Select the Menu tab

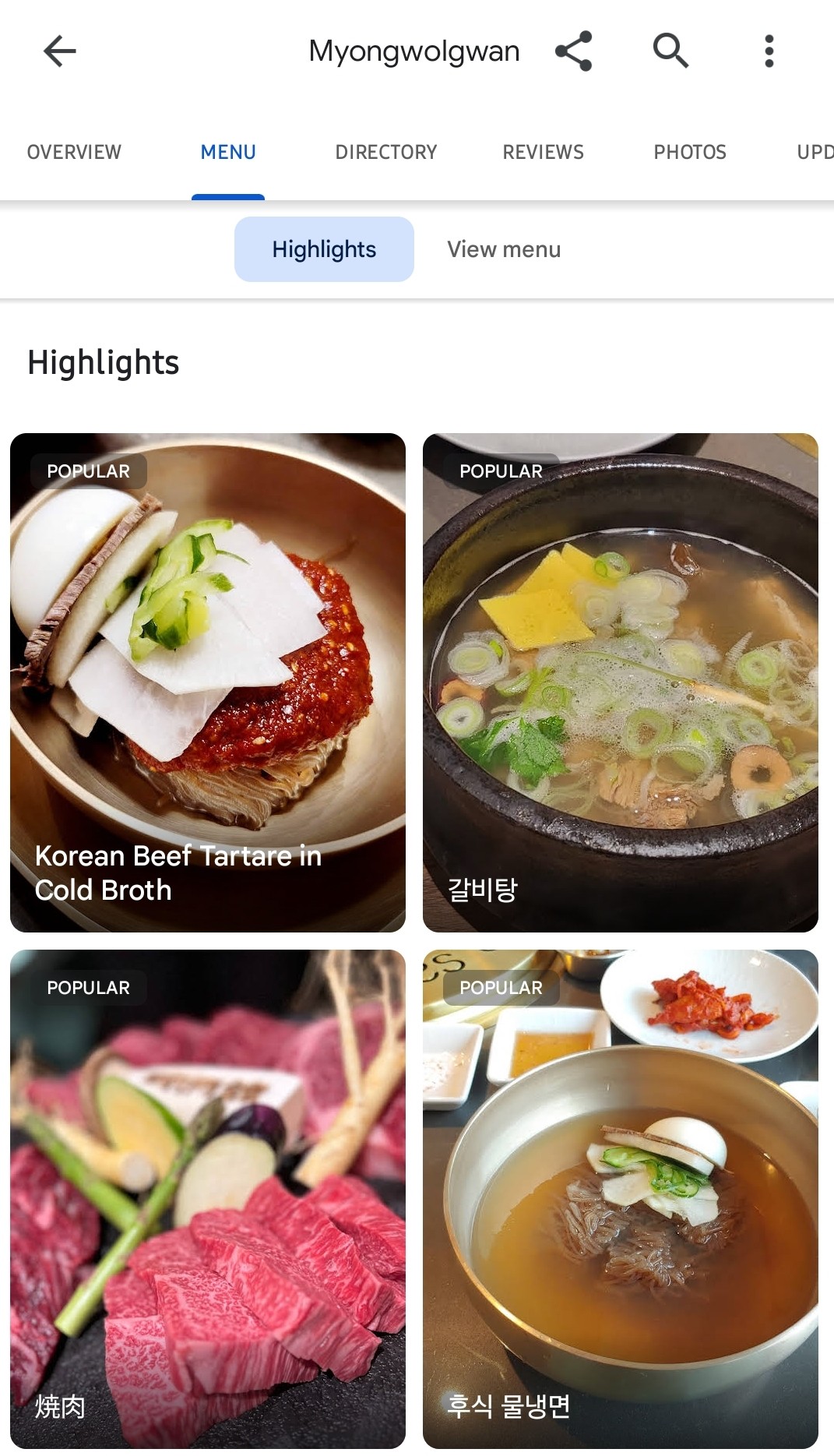point(228,152)
